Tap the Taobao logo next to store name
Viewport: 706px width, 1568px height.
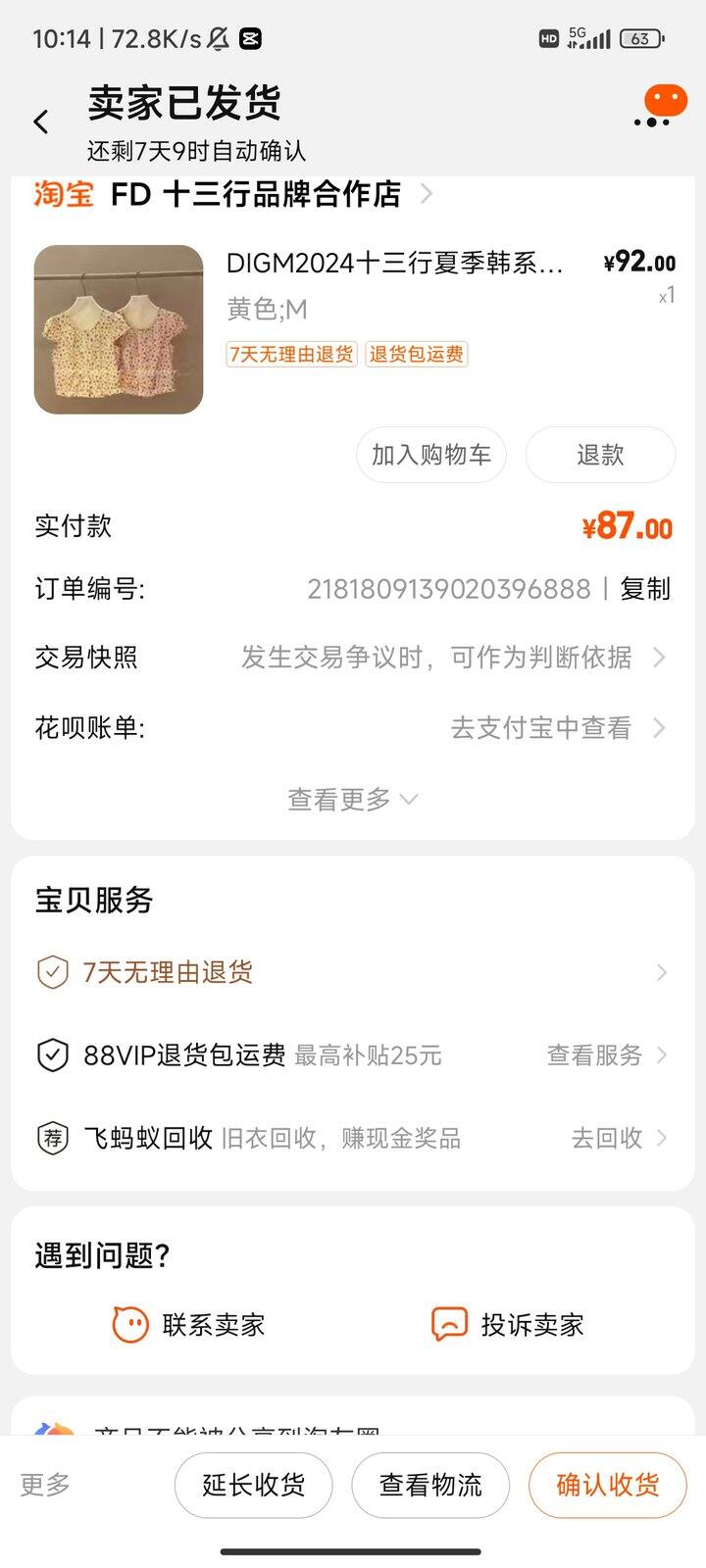(64, 194)
